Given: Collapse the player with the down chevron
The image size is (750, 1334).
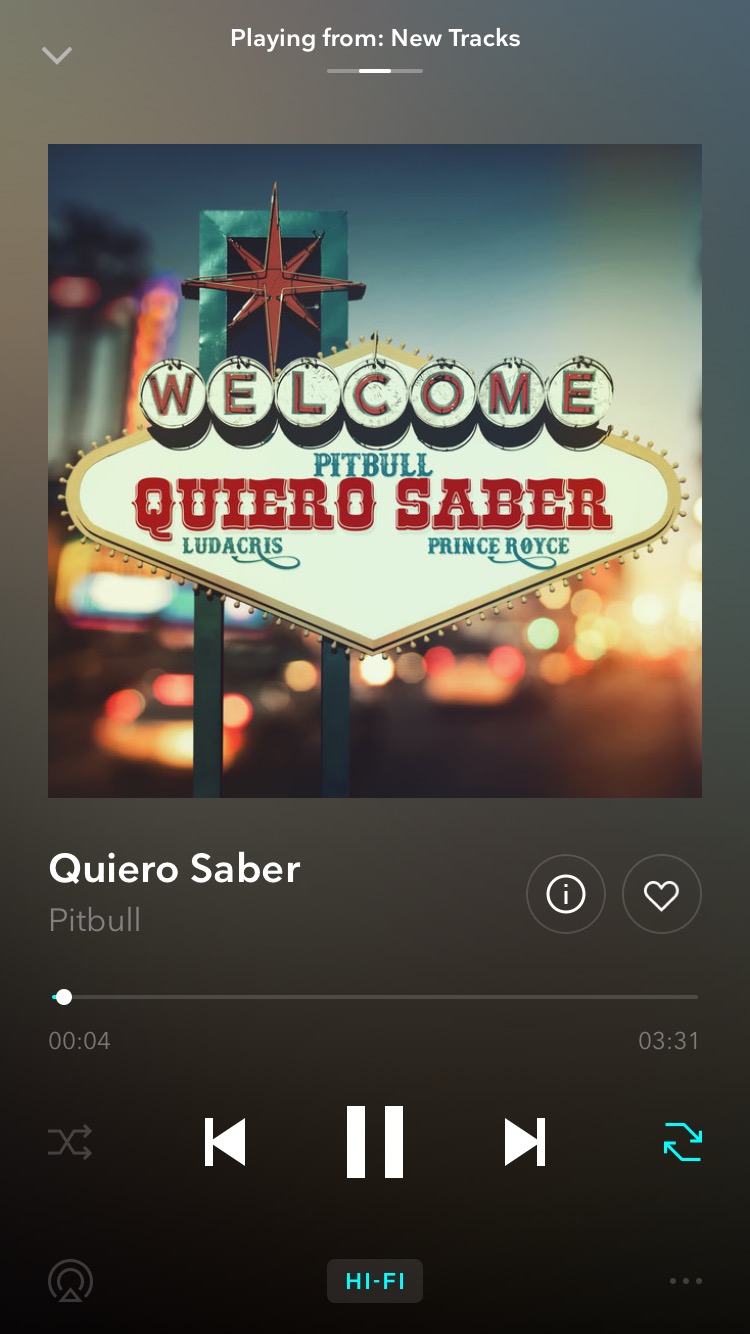Looking at the screenshot, I should click(x=57, y=55).
